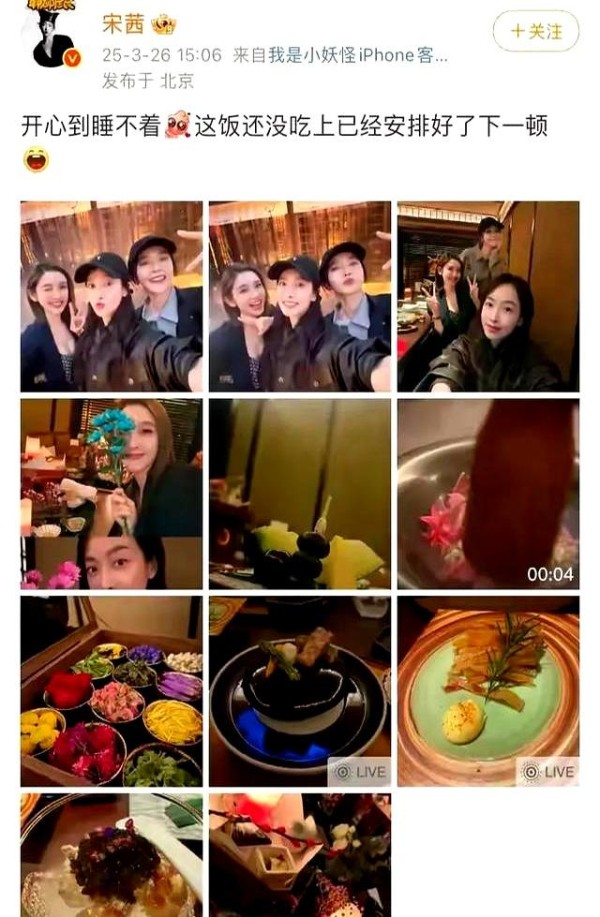Follow 宋茜 with the 关注 button
600x917 pixels.
tap(535, 31)
